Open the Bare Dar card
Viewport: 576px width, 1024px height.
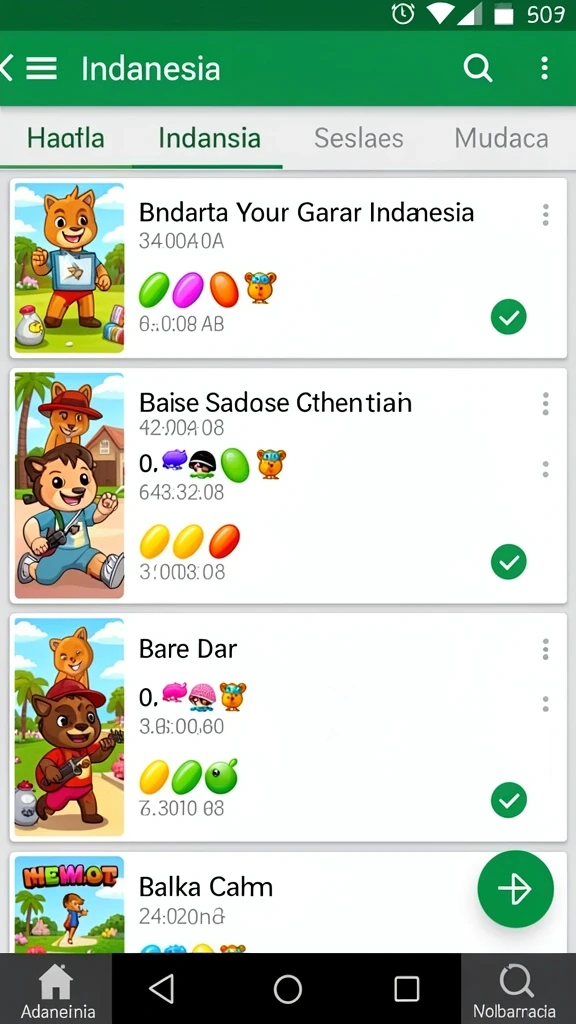coord(288,727)
